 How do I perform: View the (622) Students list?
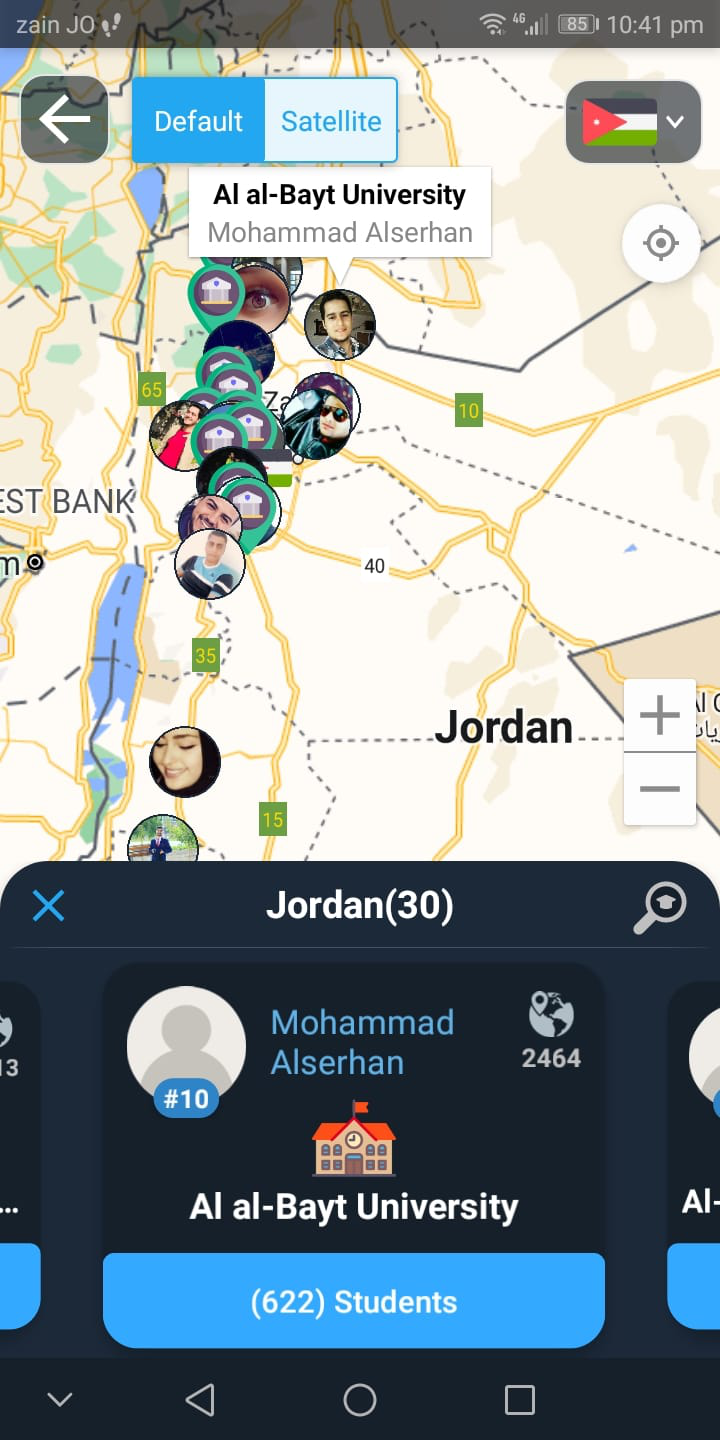click(354, 1302)
